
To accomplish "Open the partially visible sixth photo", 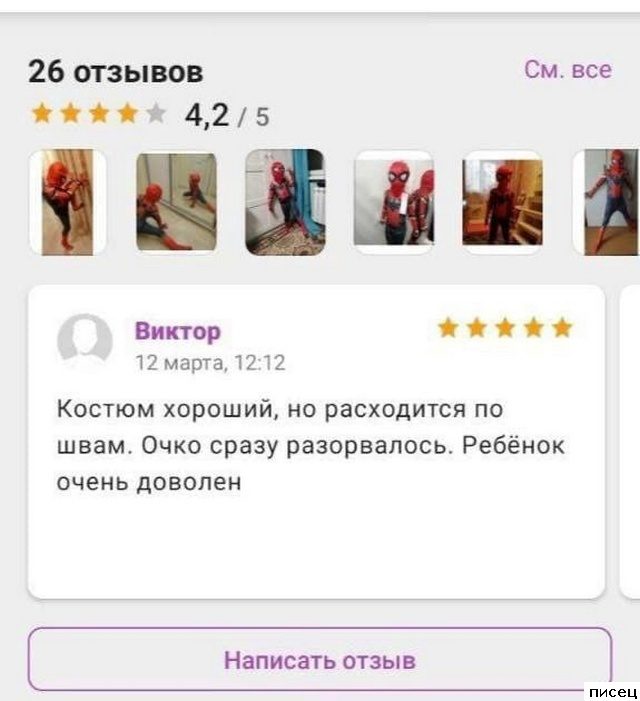I will (x=608, y=202).
